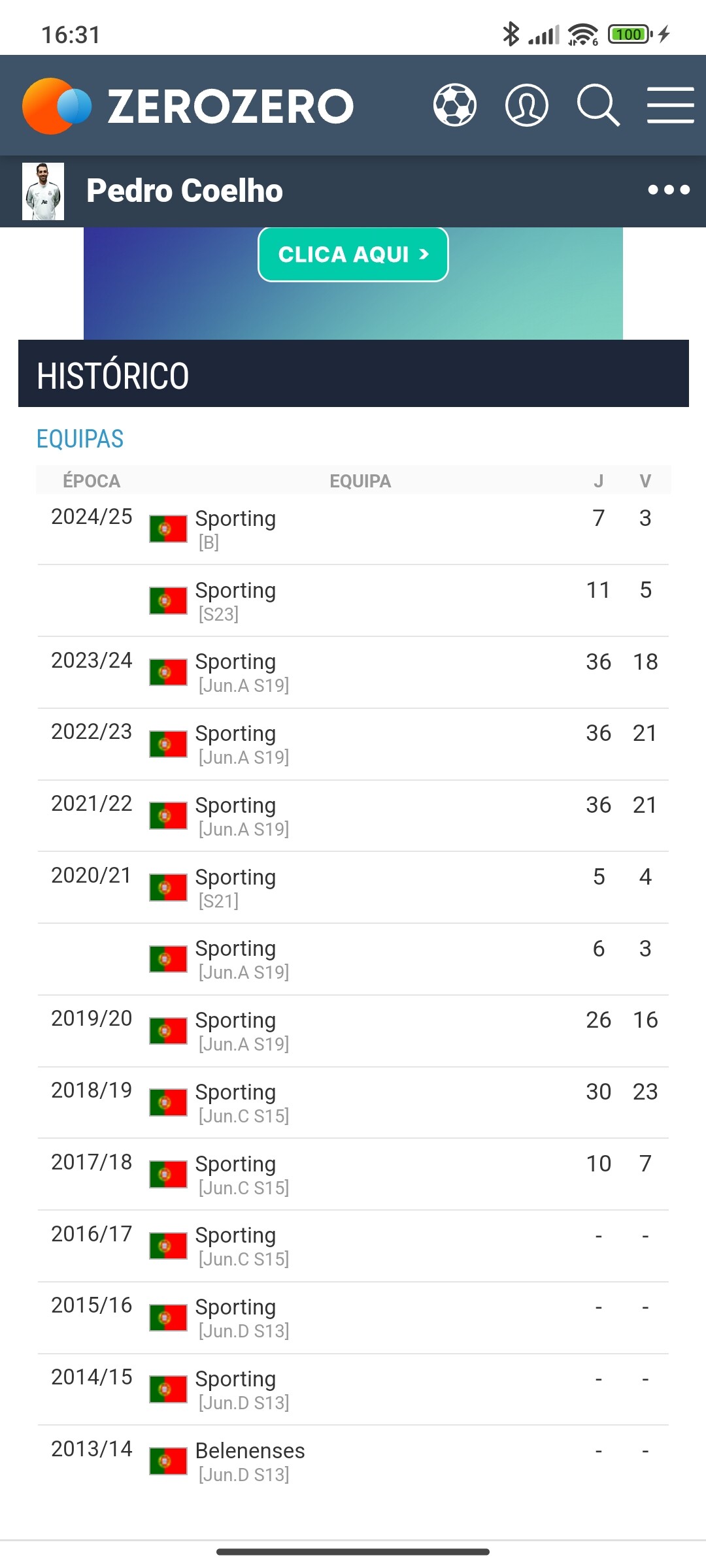
Task: Open the 2018/19 Sporting Jun.C S15 row
Action: click(353, 1103)
